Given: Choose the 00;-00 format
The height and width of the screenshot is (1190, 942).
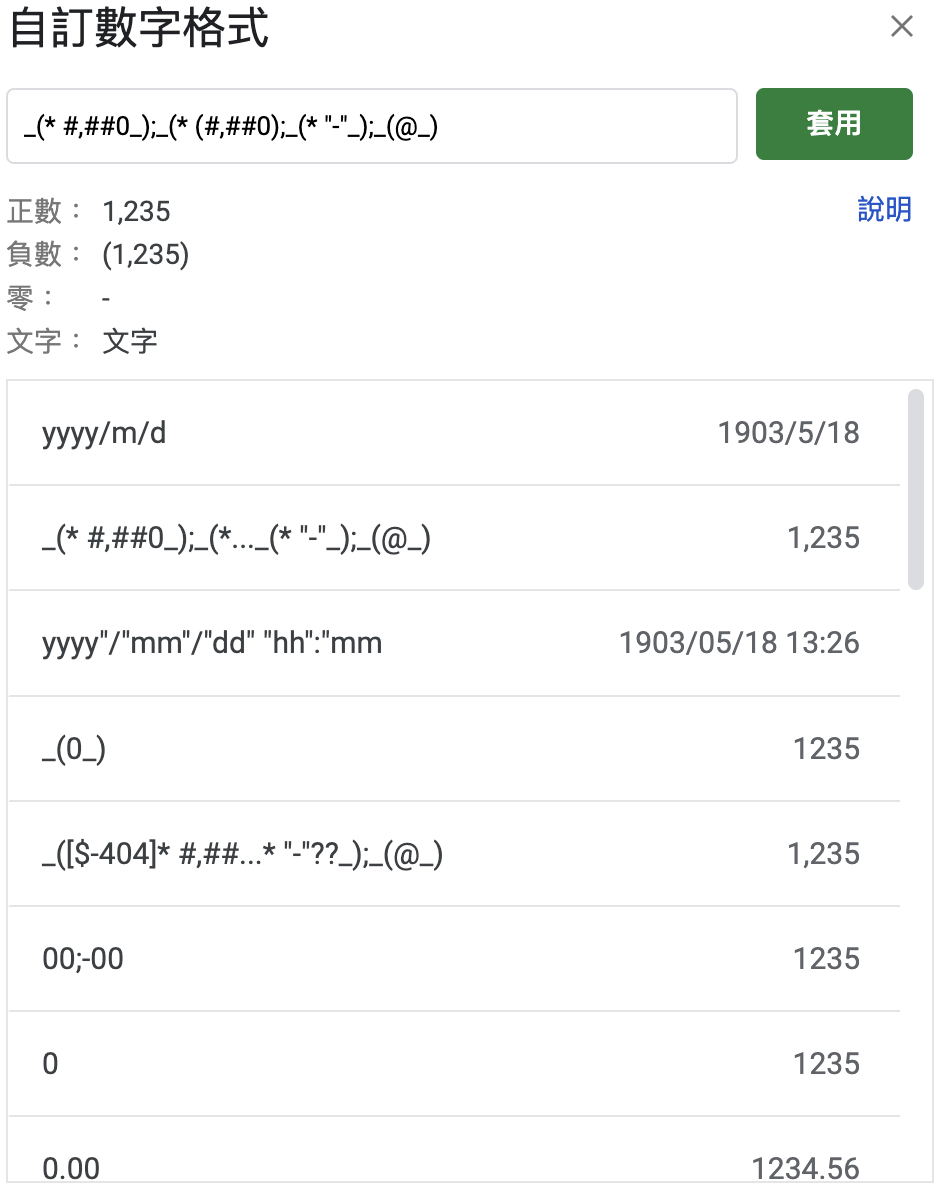Looking at the screenshot, I should [454, 959].
